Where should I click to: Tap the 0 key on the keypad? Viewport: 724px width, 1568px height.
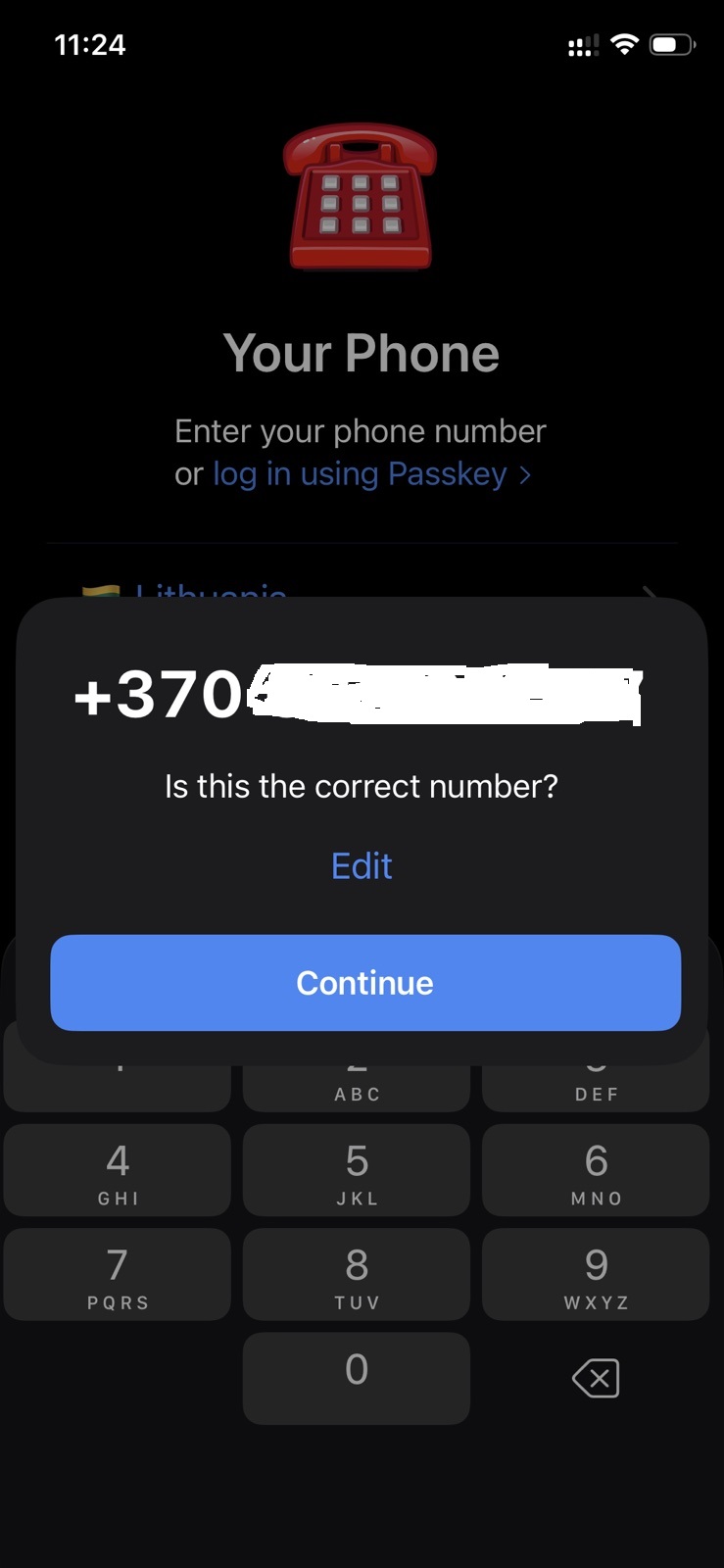pos(357,1378)
